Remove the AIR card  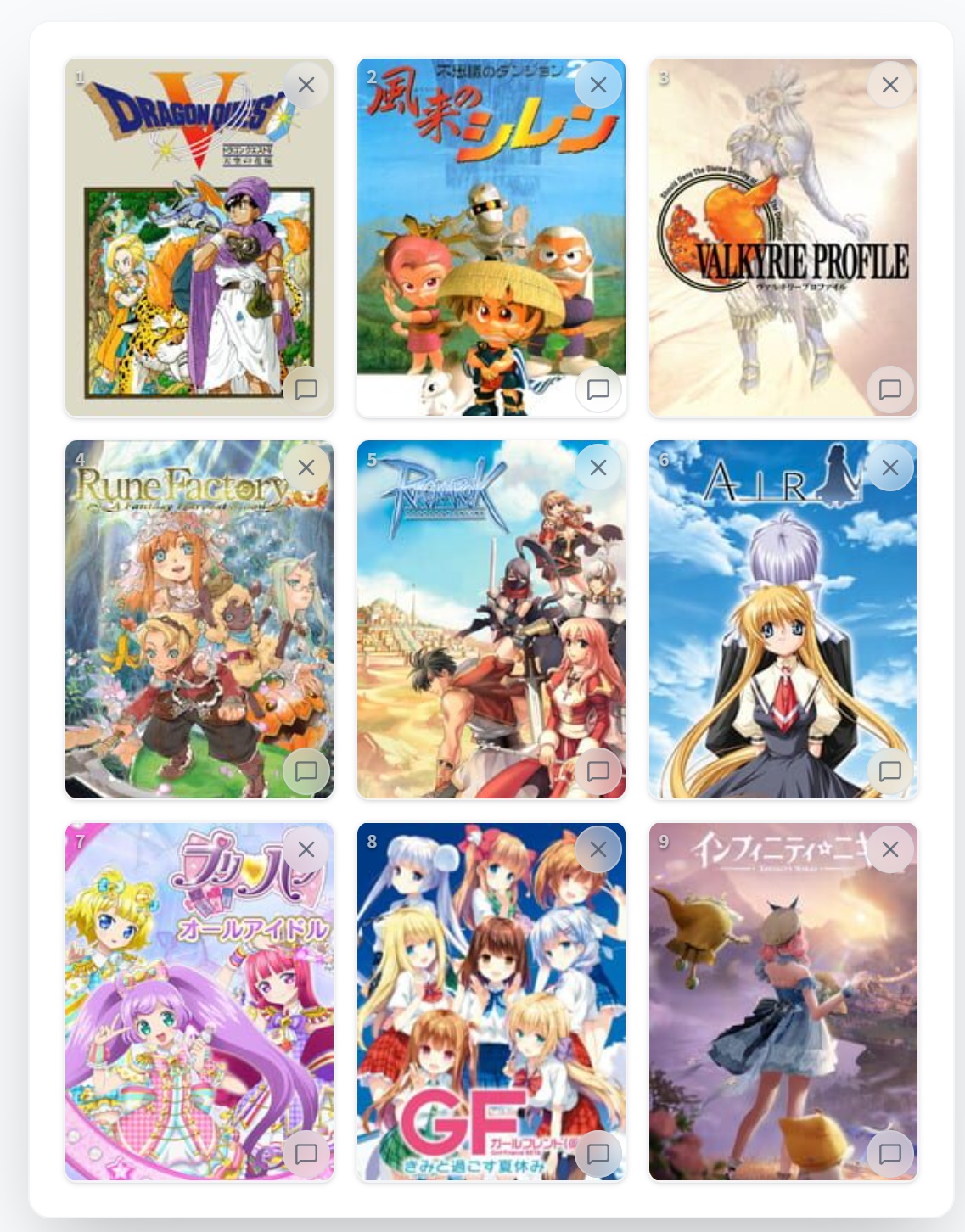click(889, 468)
